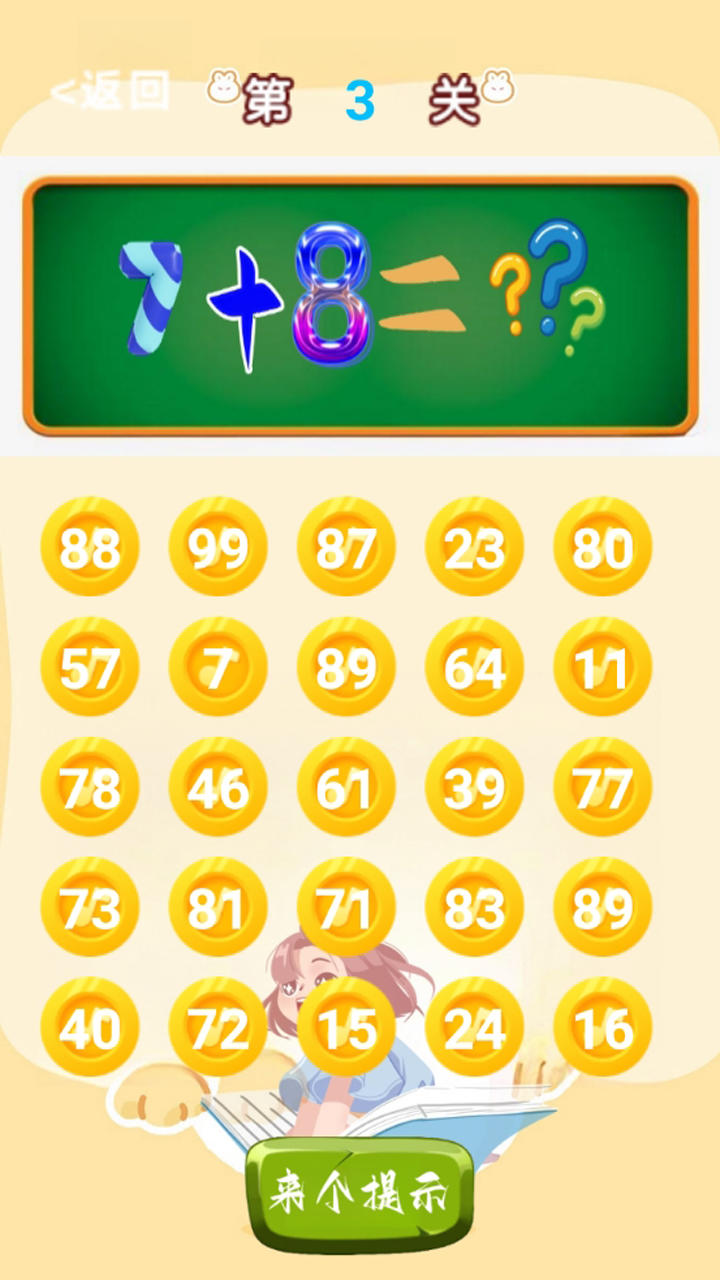Select the coin numbered 64

(474, 667)
